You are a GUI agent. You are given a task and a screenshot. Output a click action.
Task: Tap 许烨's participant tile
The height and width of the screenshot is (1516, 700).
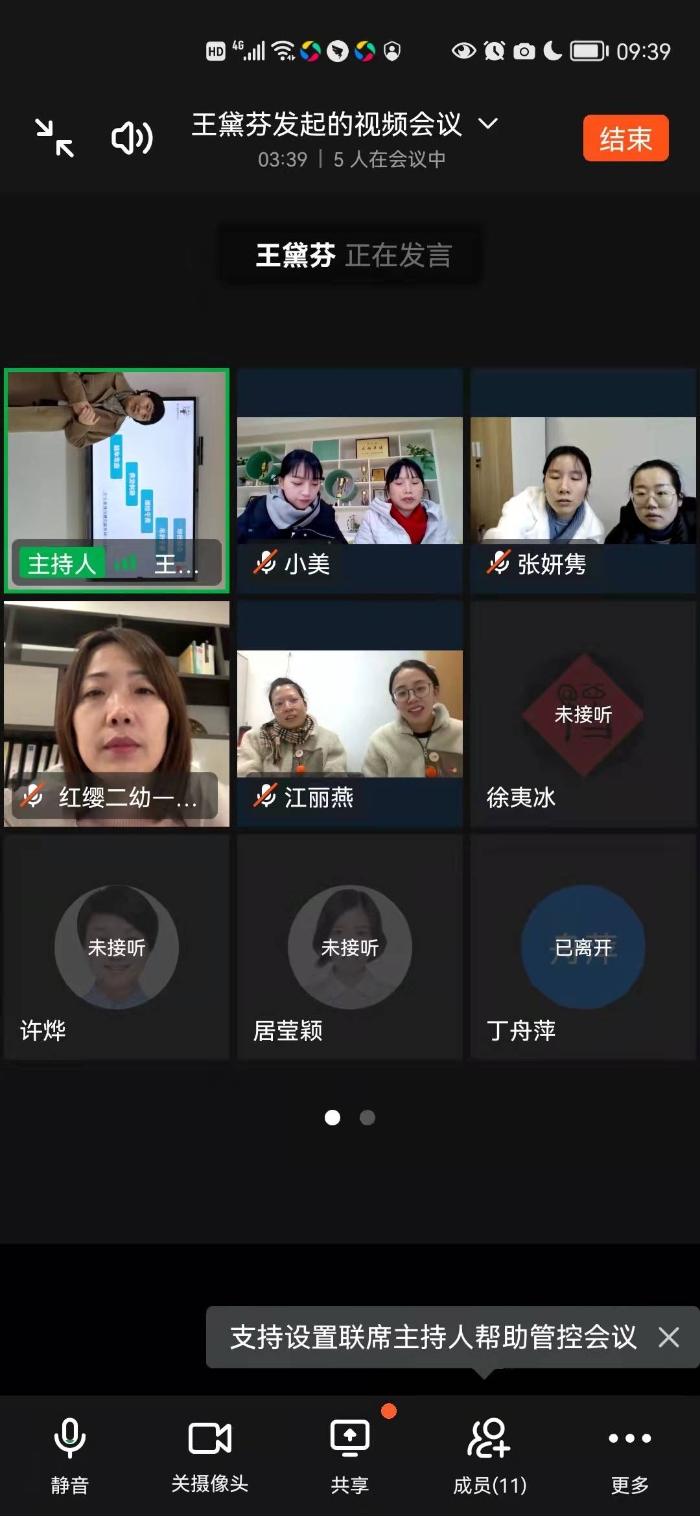(117, 947)
